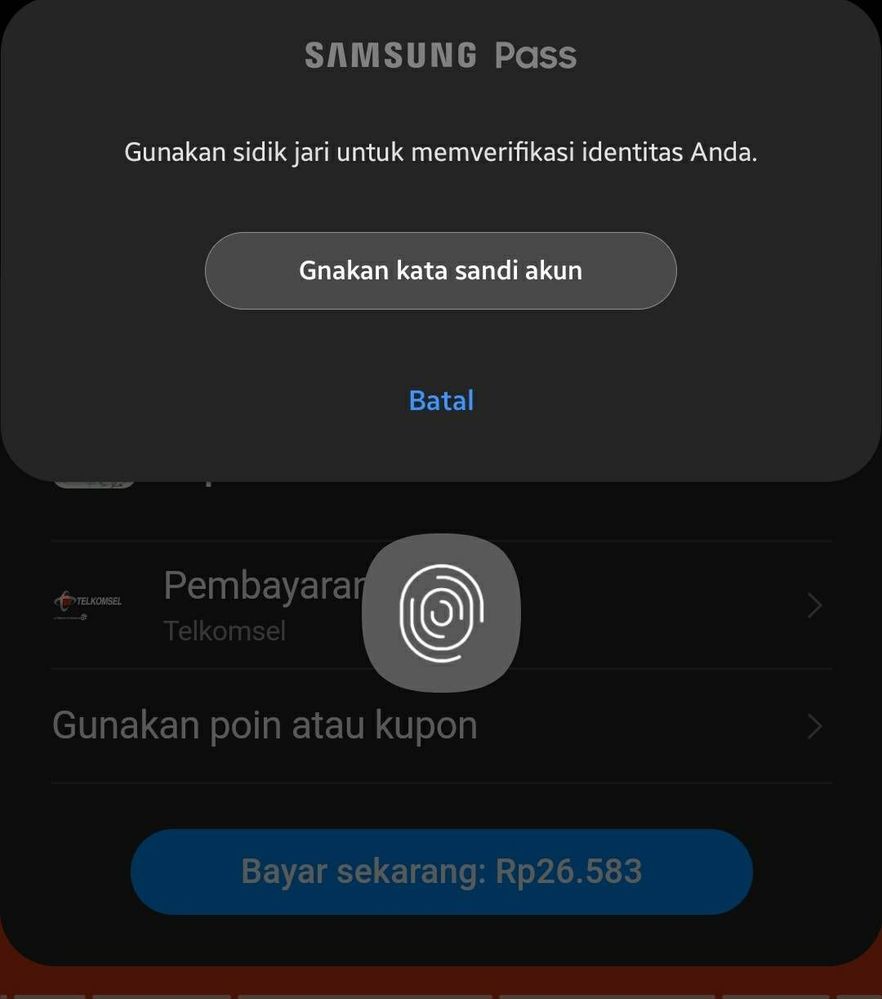This screenshot has height=999, width=882.
Task: Cancel verification with Batal
Action: pyautogui.click(x=441, y=401)
